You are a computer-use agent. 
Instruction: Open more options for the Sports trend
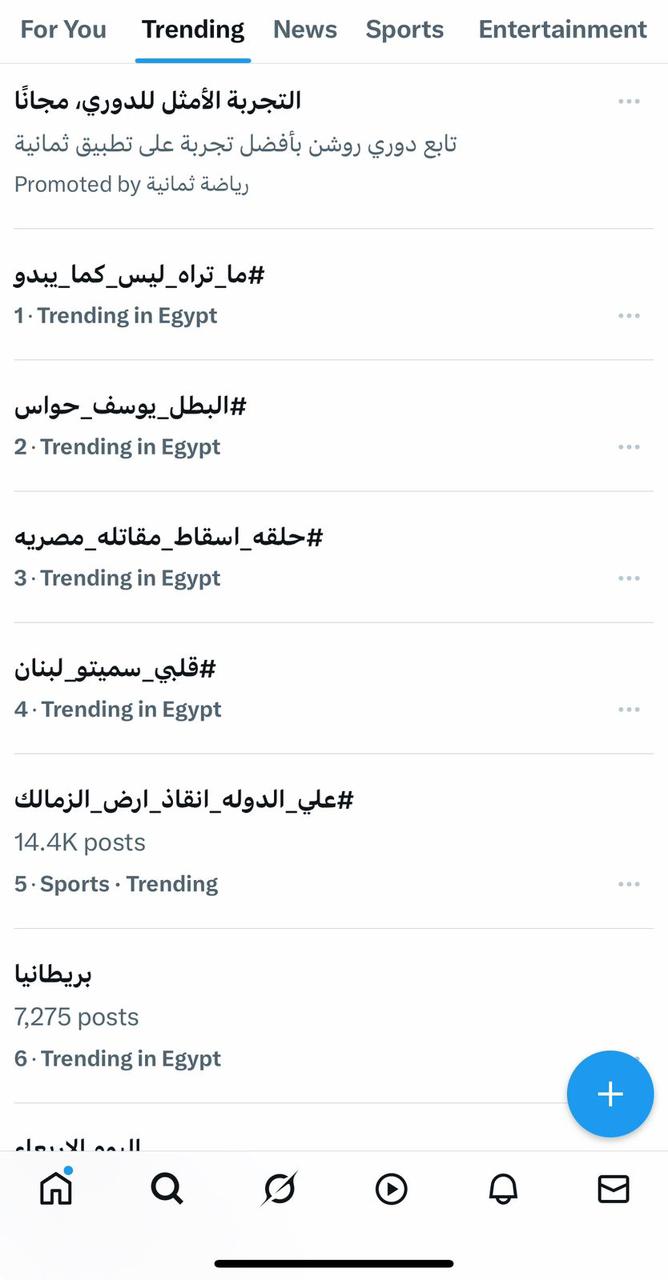(628, 884)
